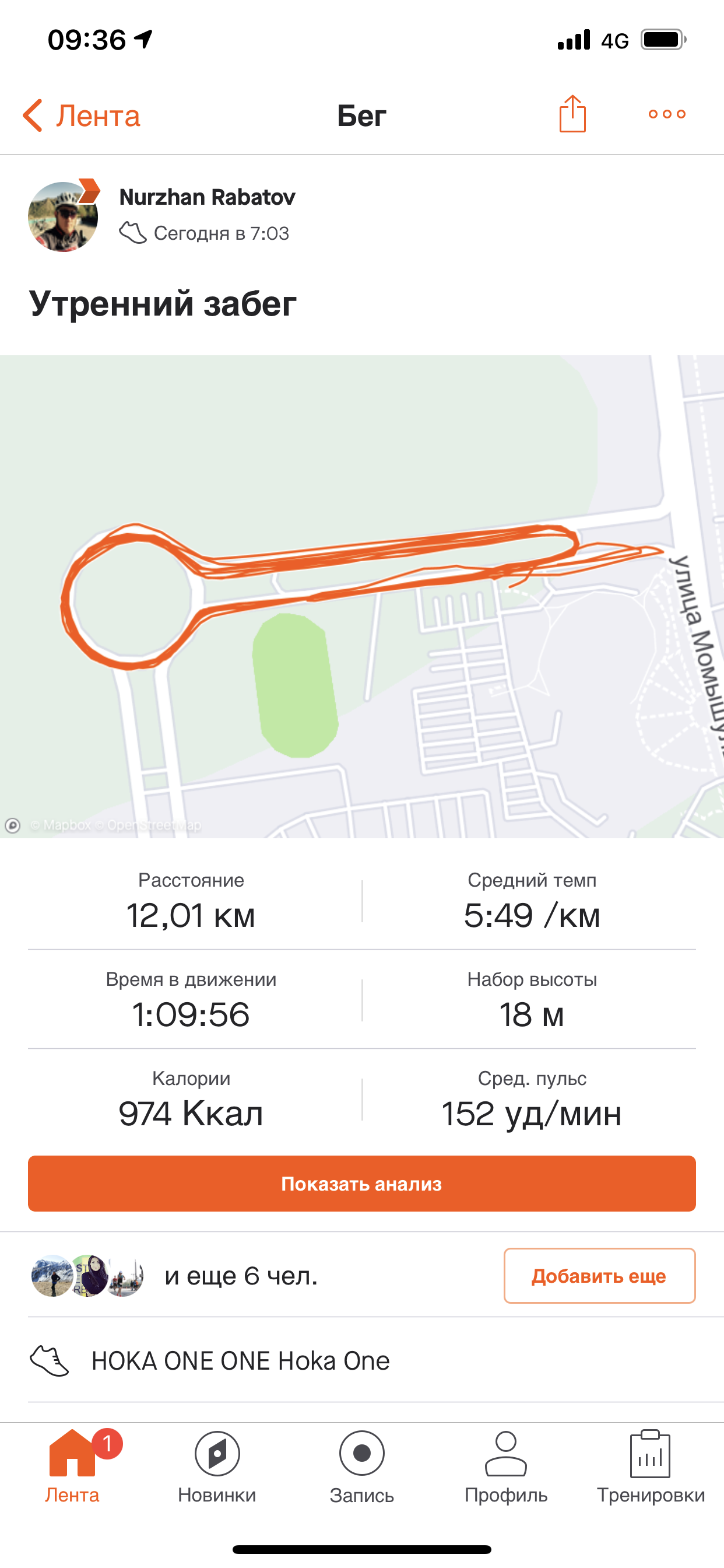
Task: Open Nurzhan Rabatov's profile
Action: tap(207, 197)
